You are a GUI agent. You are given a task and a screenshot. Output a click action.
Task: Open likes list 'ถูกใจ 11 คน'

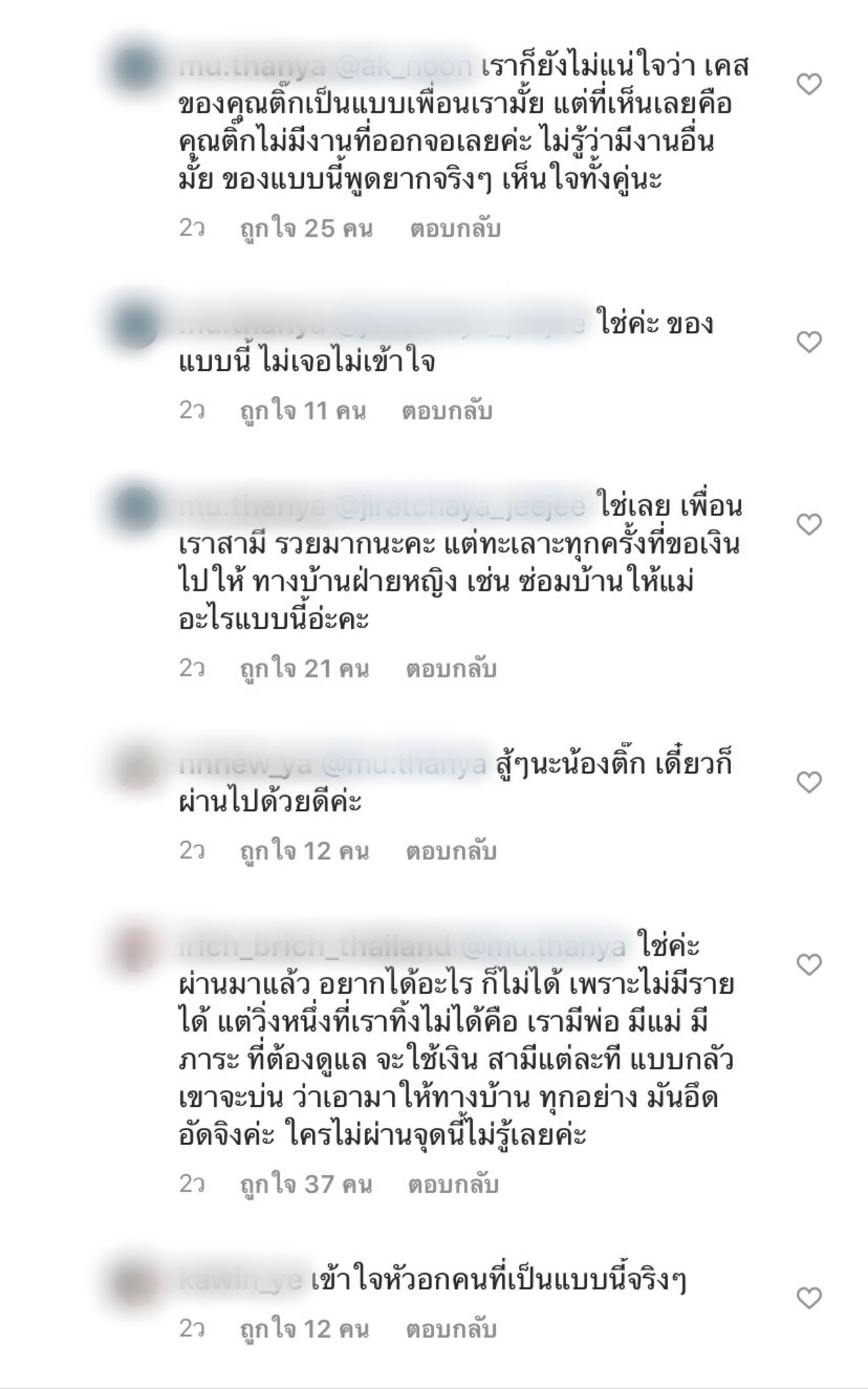[303, 411]
